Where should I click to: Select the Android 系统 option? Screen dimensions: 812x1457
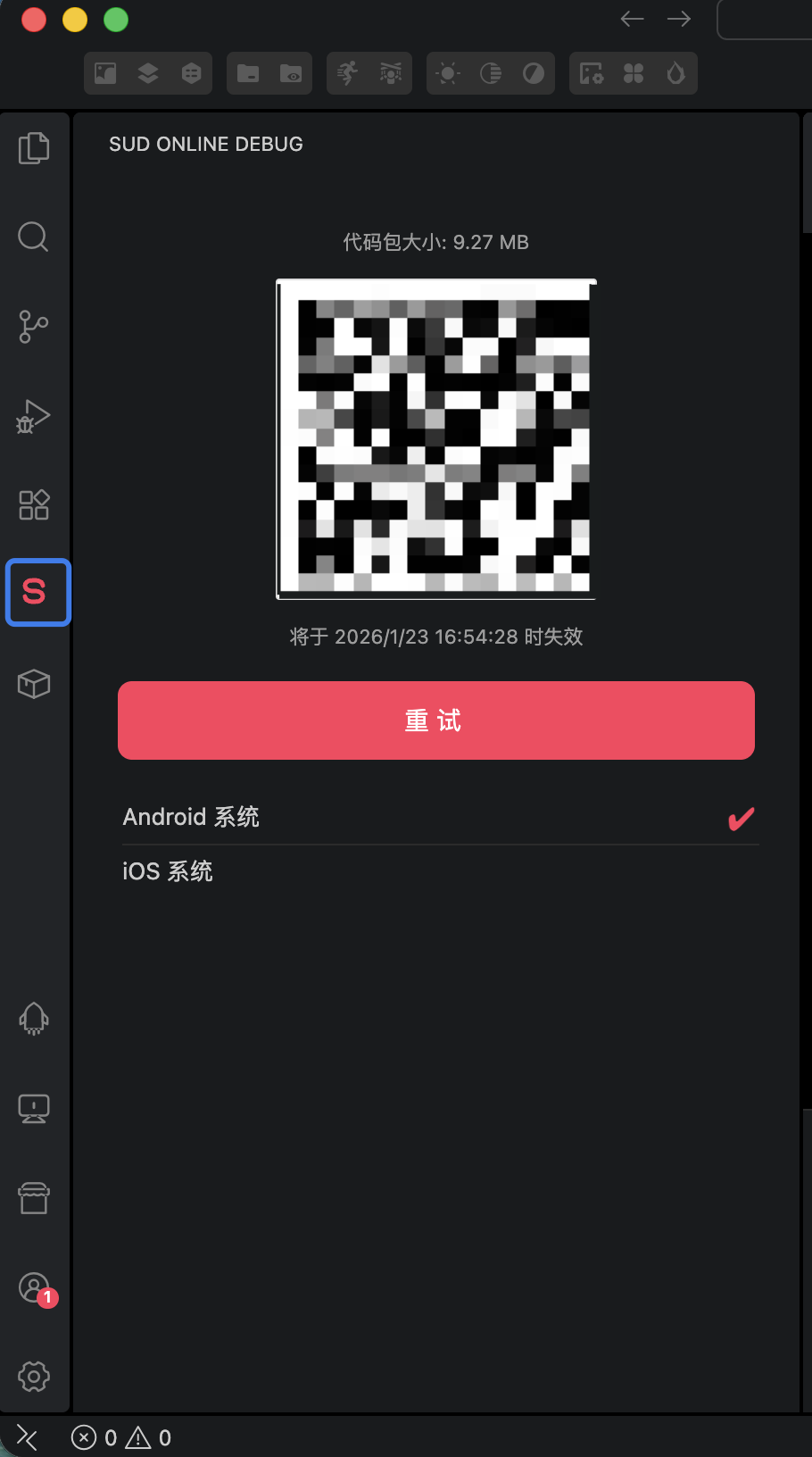tap(191, 817)
